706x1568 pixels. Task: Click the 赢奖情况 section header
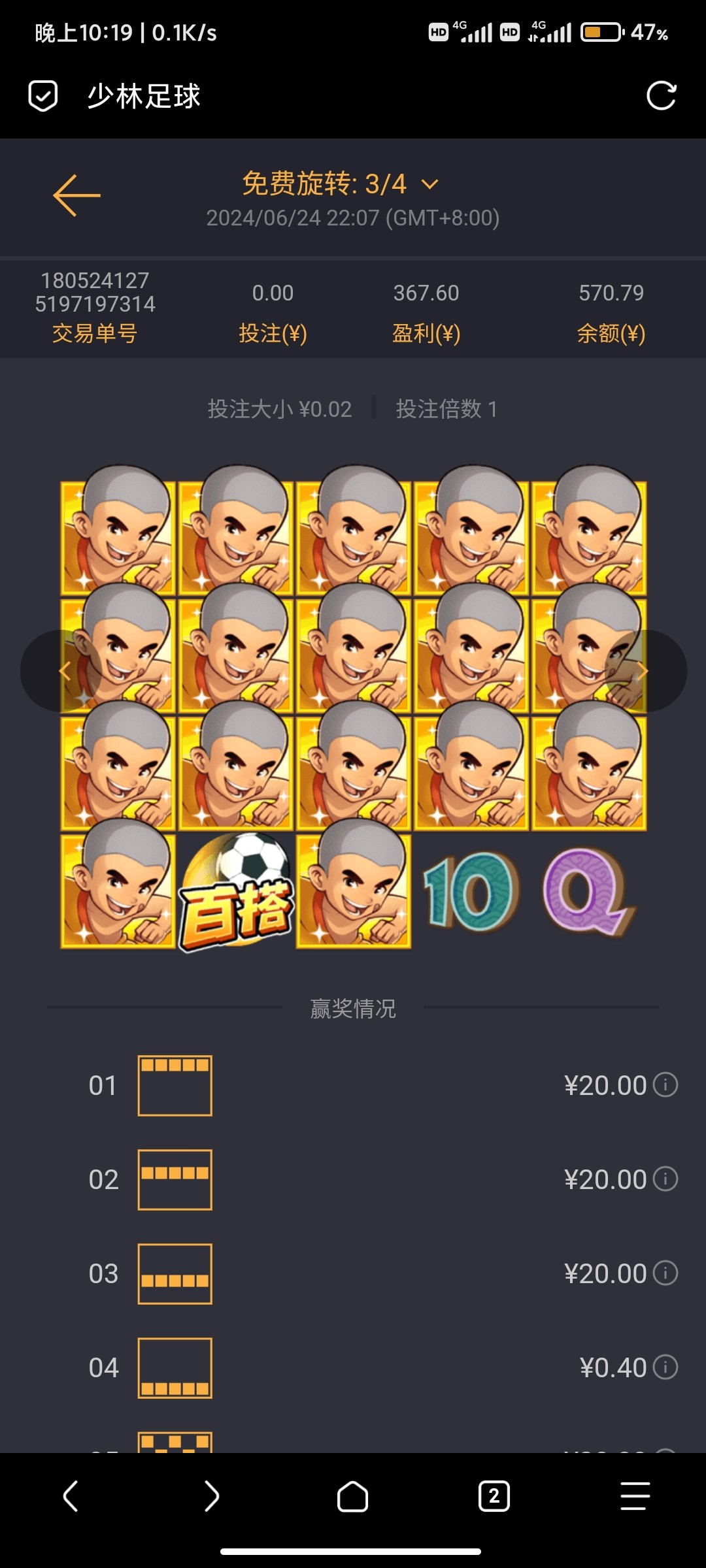352,1008
